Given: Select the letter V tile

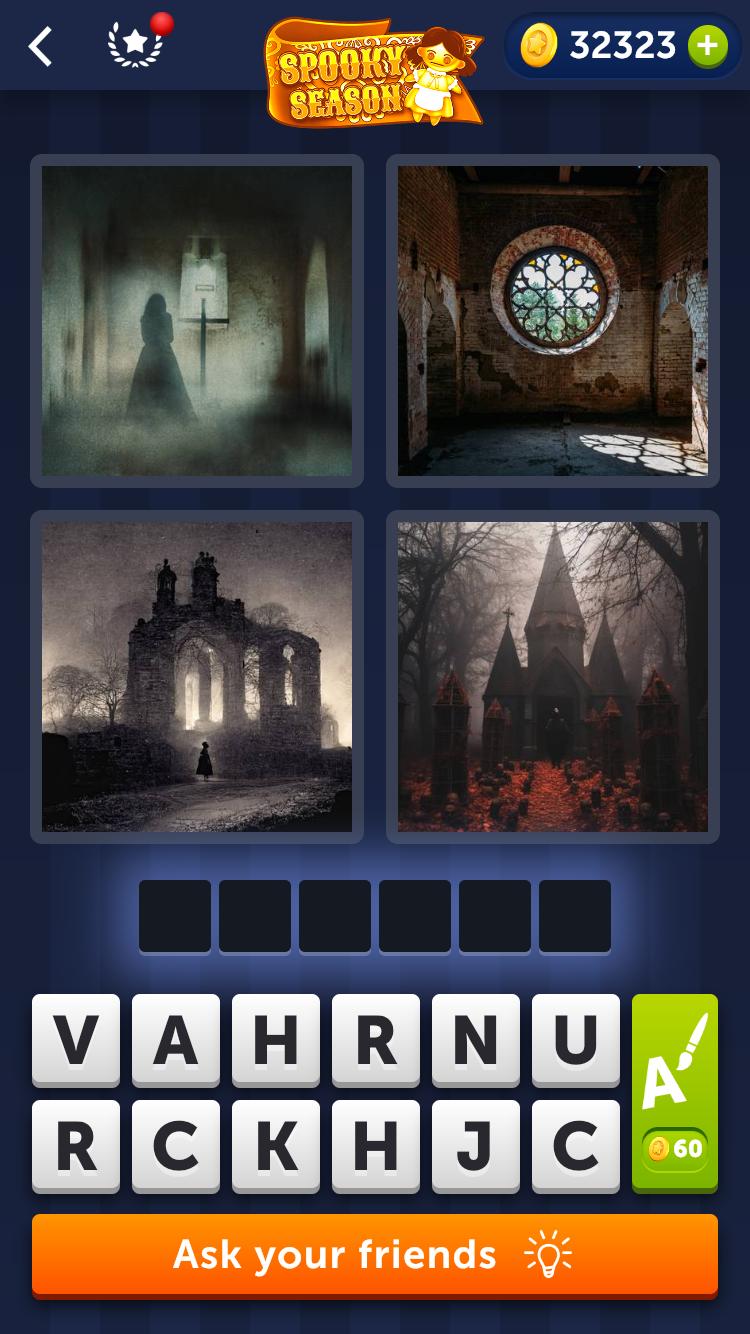Looking at the screenshot, I should [x=76, y=1040].
